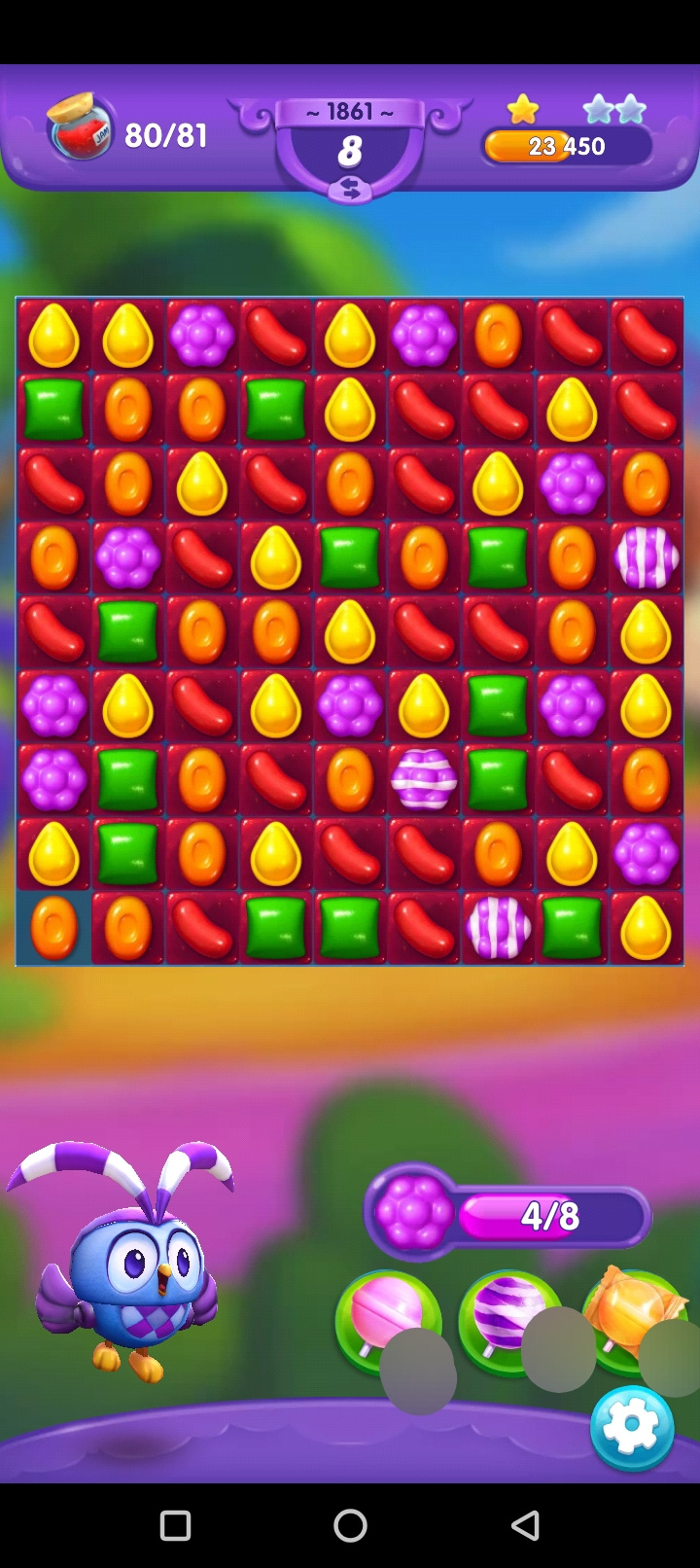The image size is (700, 1568).
Task: Go to the home screen via the system home button
Action: click(350, 1525)
